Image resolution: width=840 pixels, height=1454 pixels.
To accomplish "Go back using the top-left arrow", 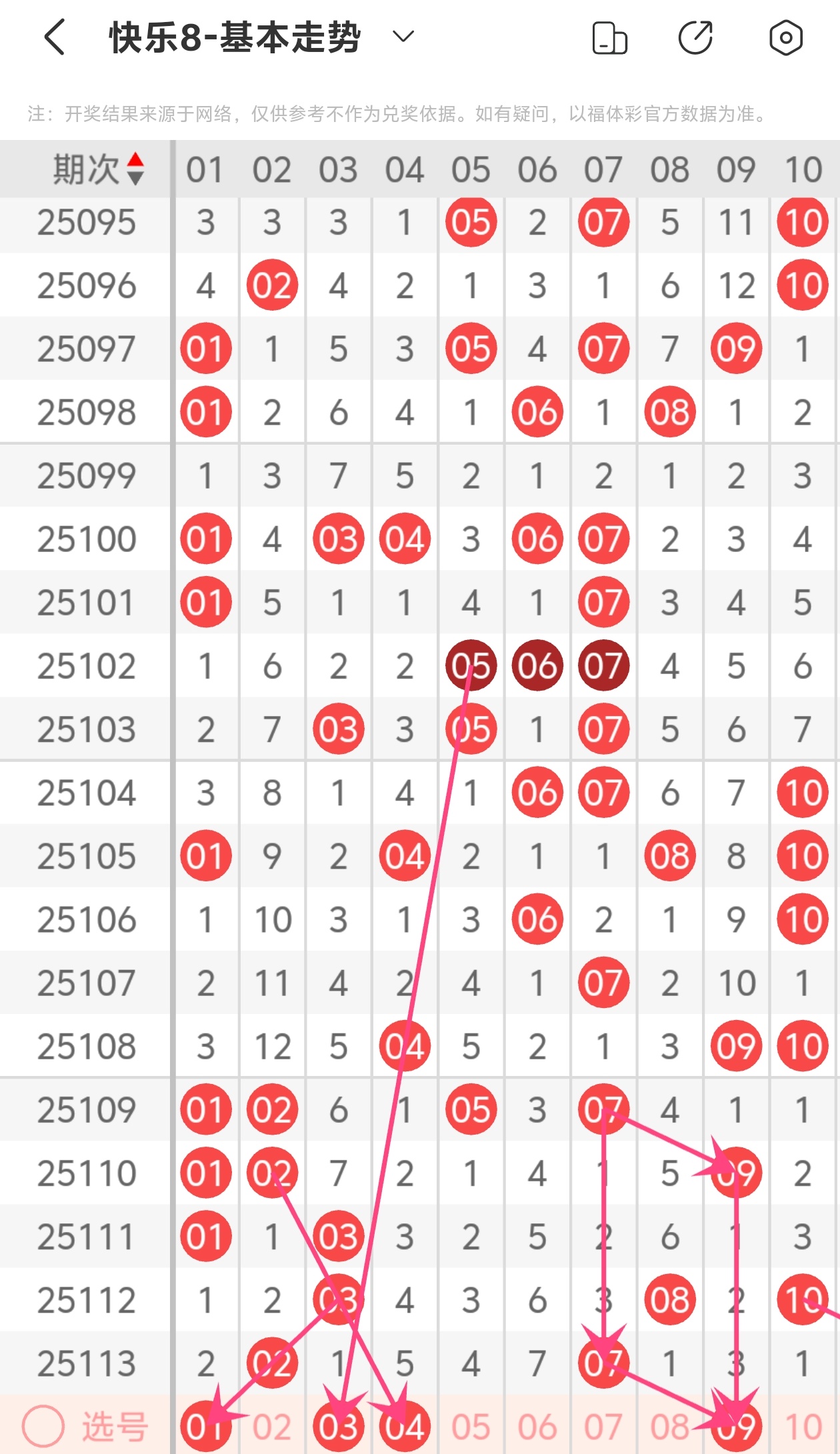I will click(x=55, y=37).
